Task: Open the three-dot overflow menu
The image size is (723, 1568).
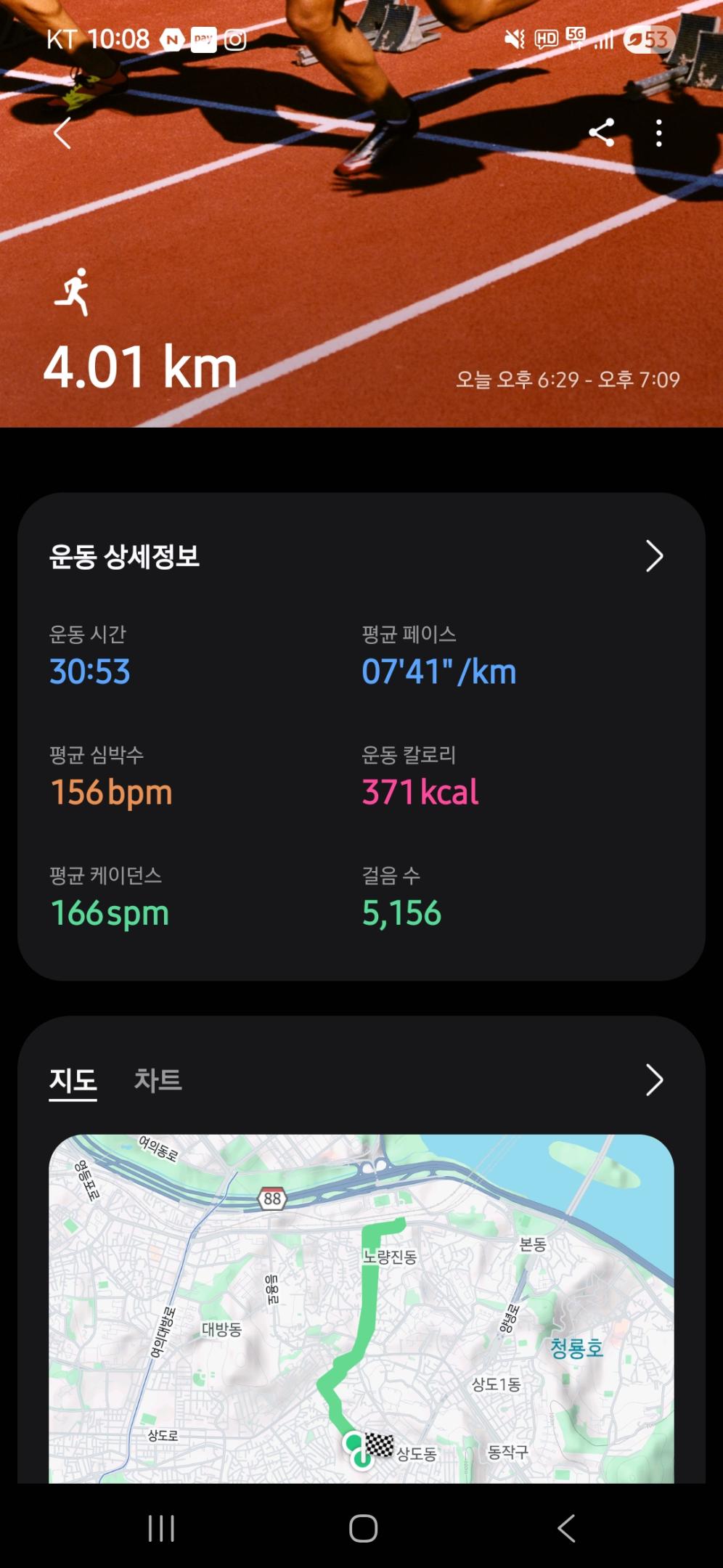Action: [658, 134]
